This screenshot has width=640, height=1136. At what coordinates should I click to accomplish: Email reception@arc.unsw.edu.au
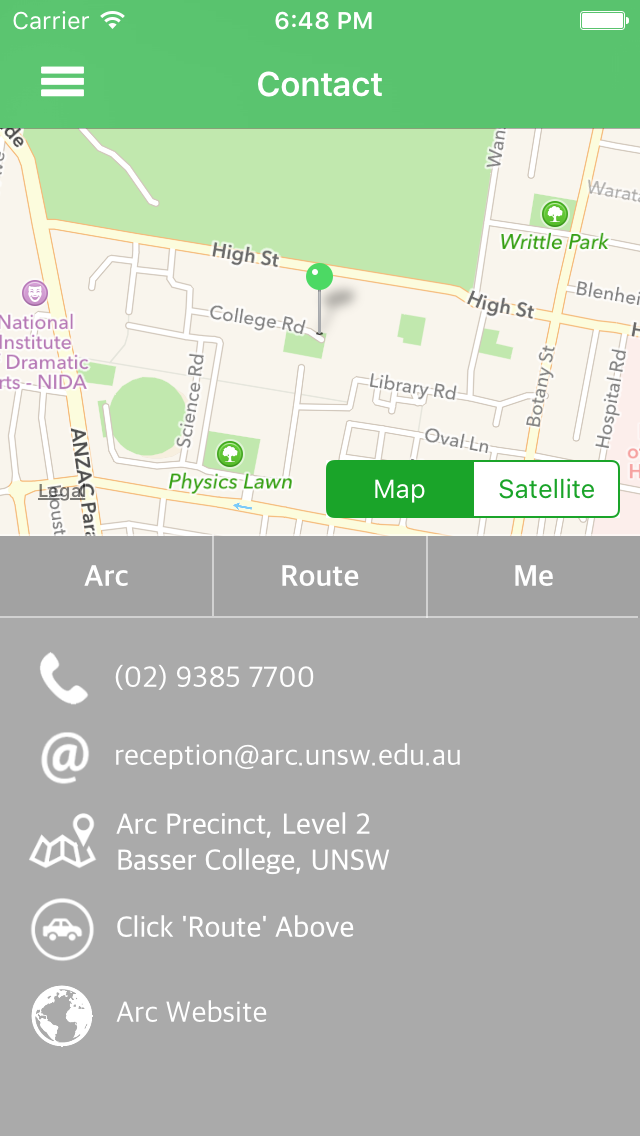(288, 755)
